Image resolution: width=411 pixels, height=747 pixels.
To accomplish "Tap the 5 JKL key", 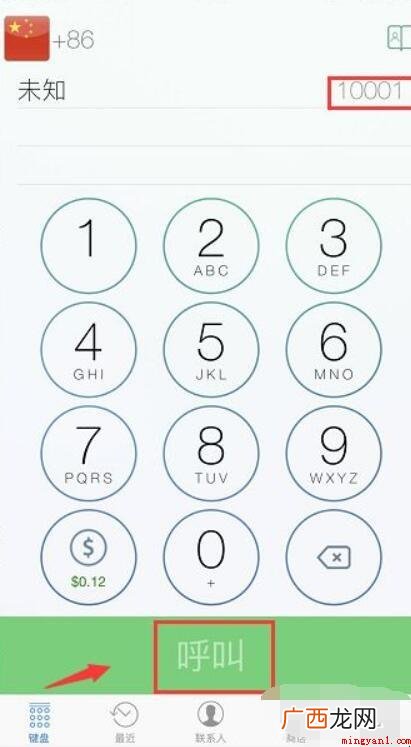I will [211, 350].
